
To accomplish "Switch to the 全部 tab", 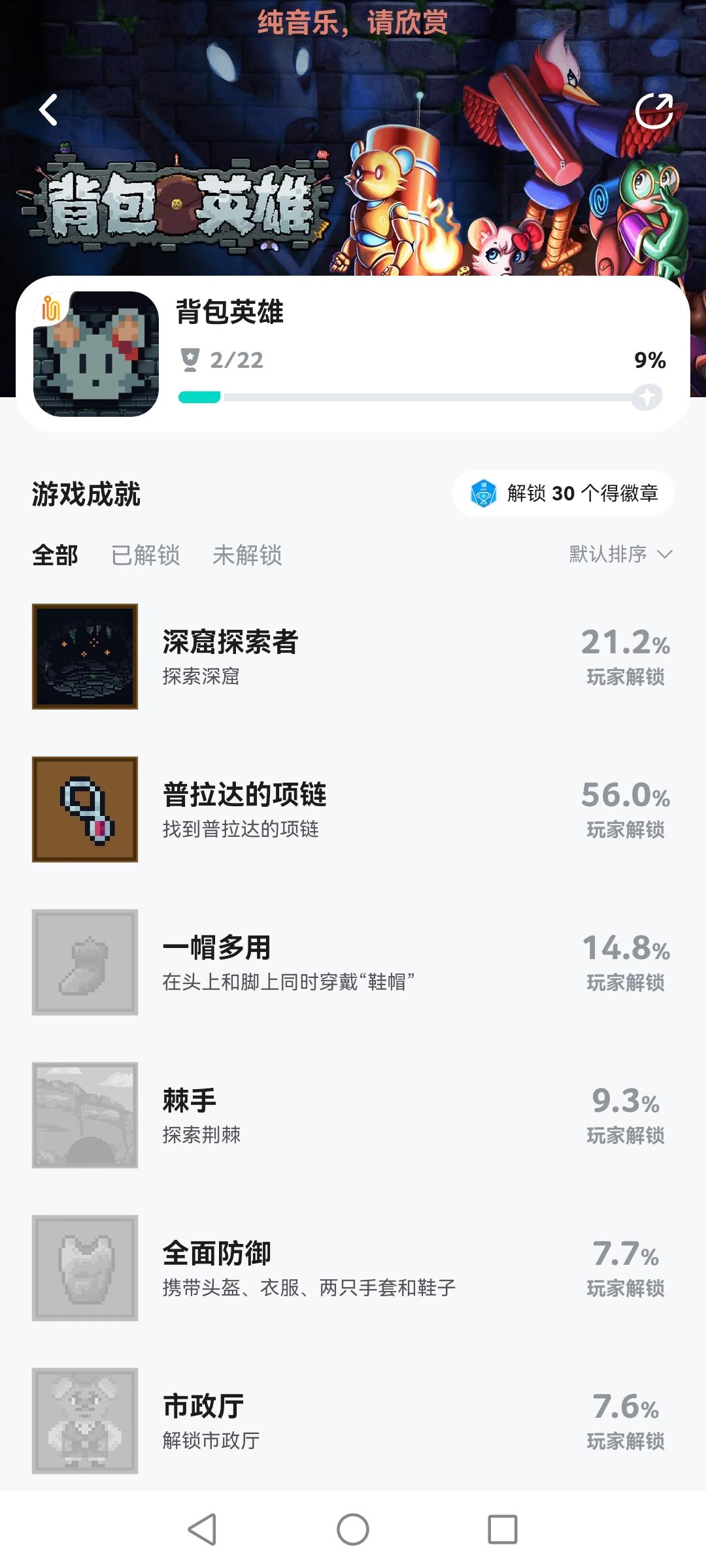I will pyautogui.click(x=55, y=555).
